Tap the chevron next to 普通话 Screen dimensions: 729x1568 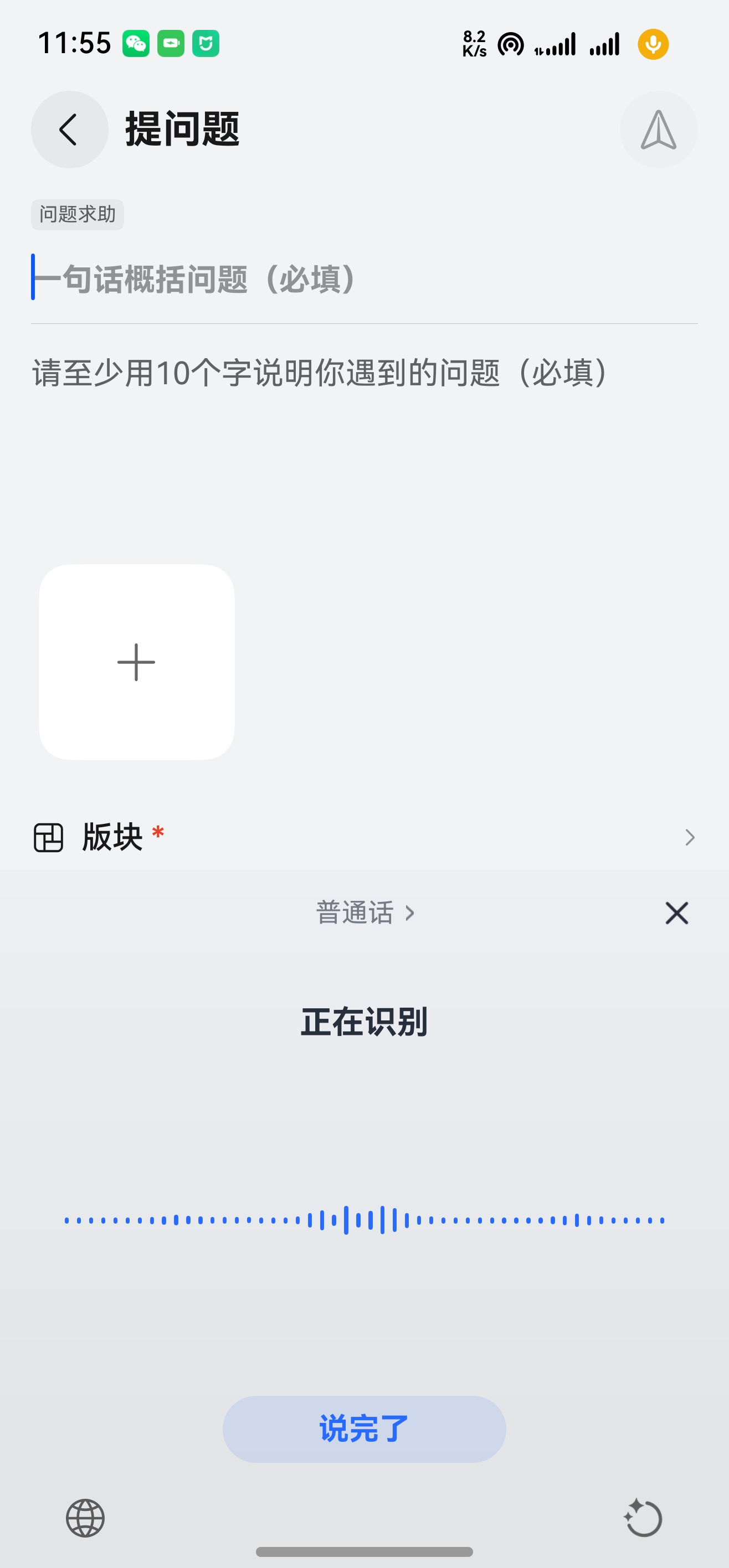coord(410,913)
